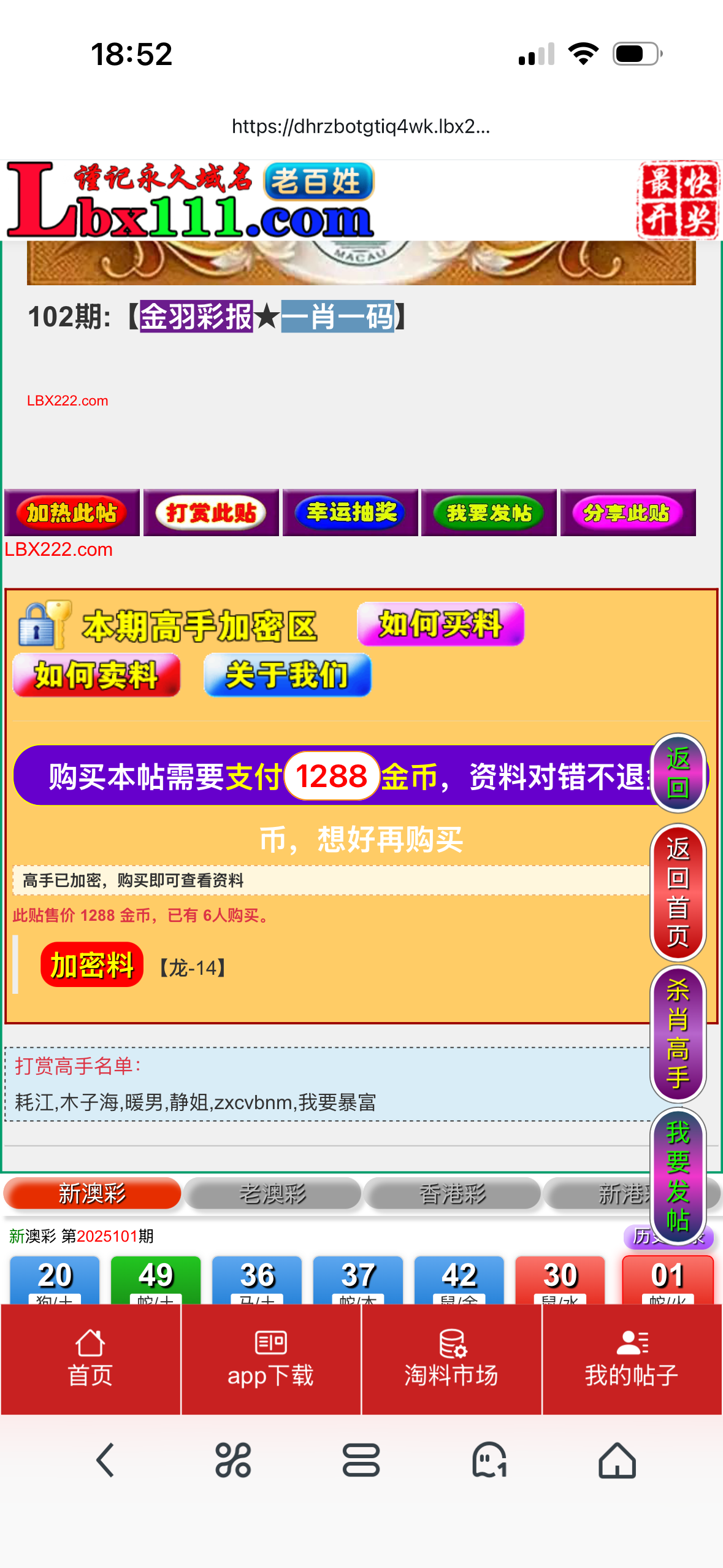Tap the browser back arrow

(x=105, y=1460)
